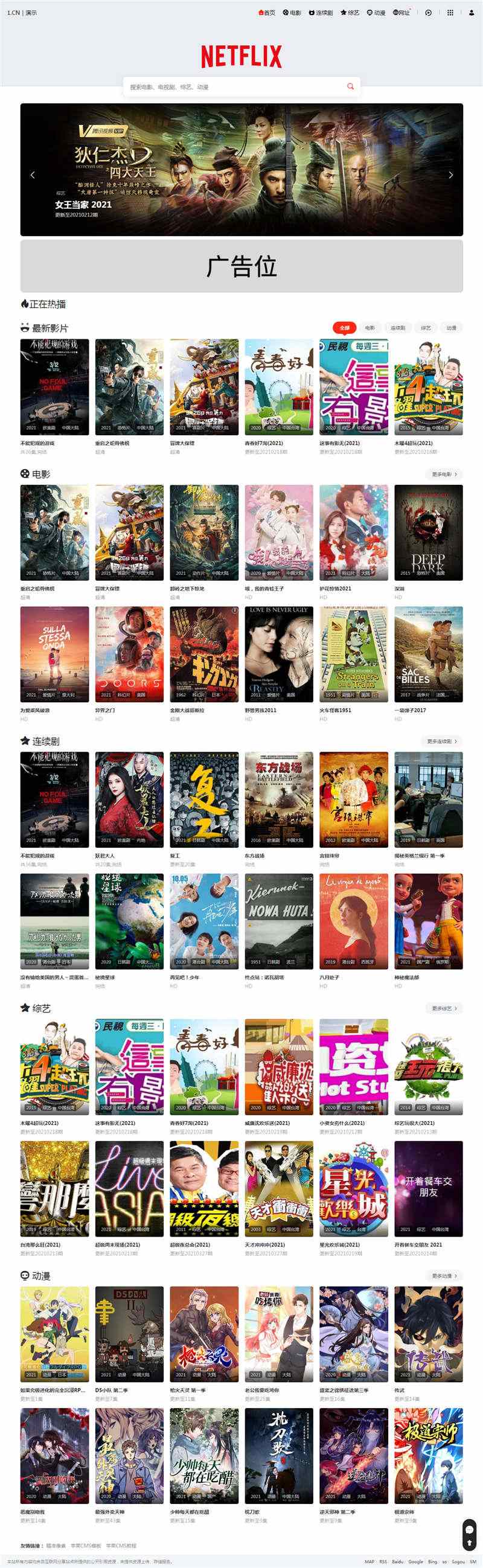Open the user account icon
The image size is (483, 1568).
[x=471, y=13]
